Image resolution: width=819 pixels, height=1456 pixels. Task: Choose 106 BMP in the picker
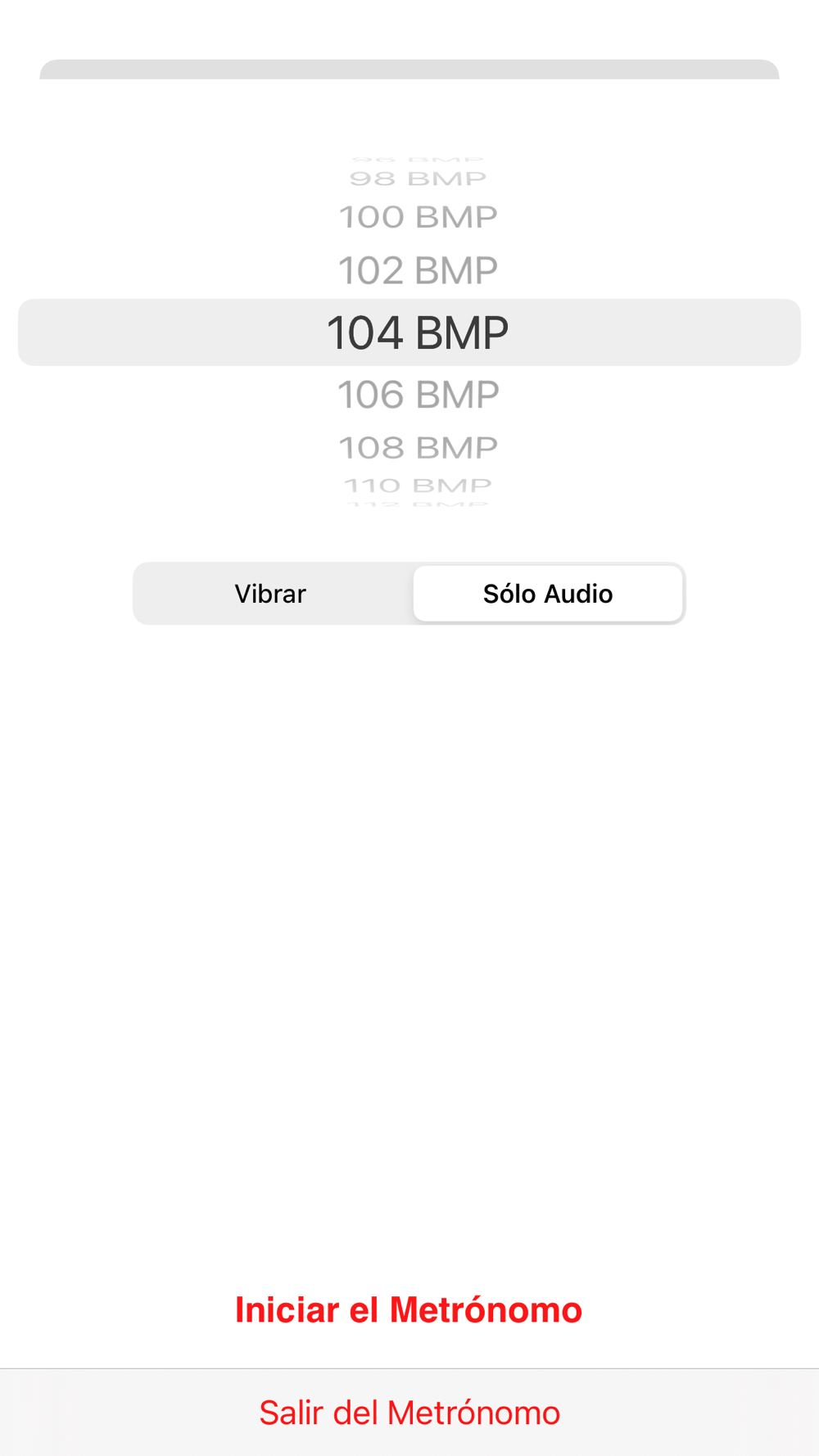(x=418, y=395)
